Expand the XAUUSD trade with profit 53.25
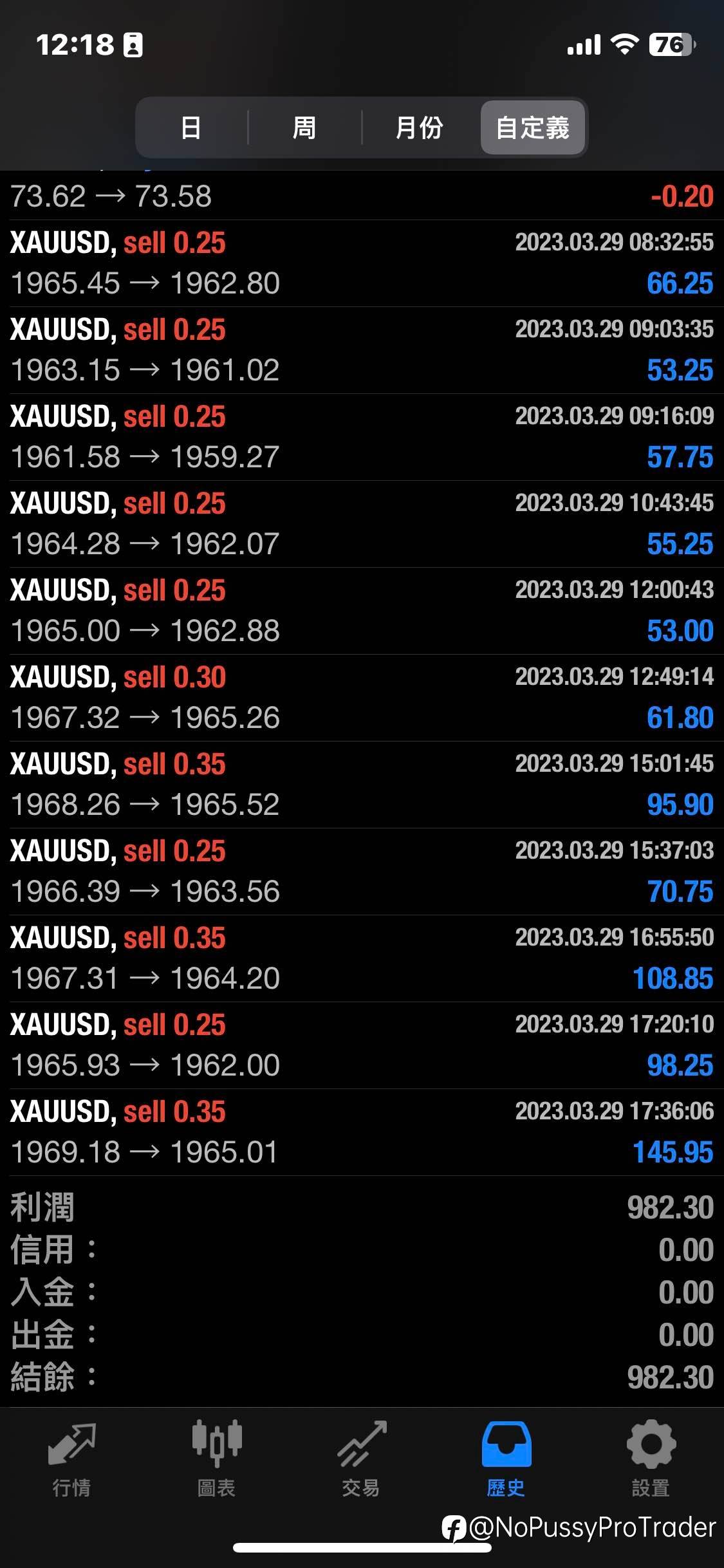Image resolution: width=724 pixels, height=1568 pixels. (362, 350)
